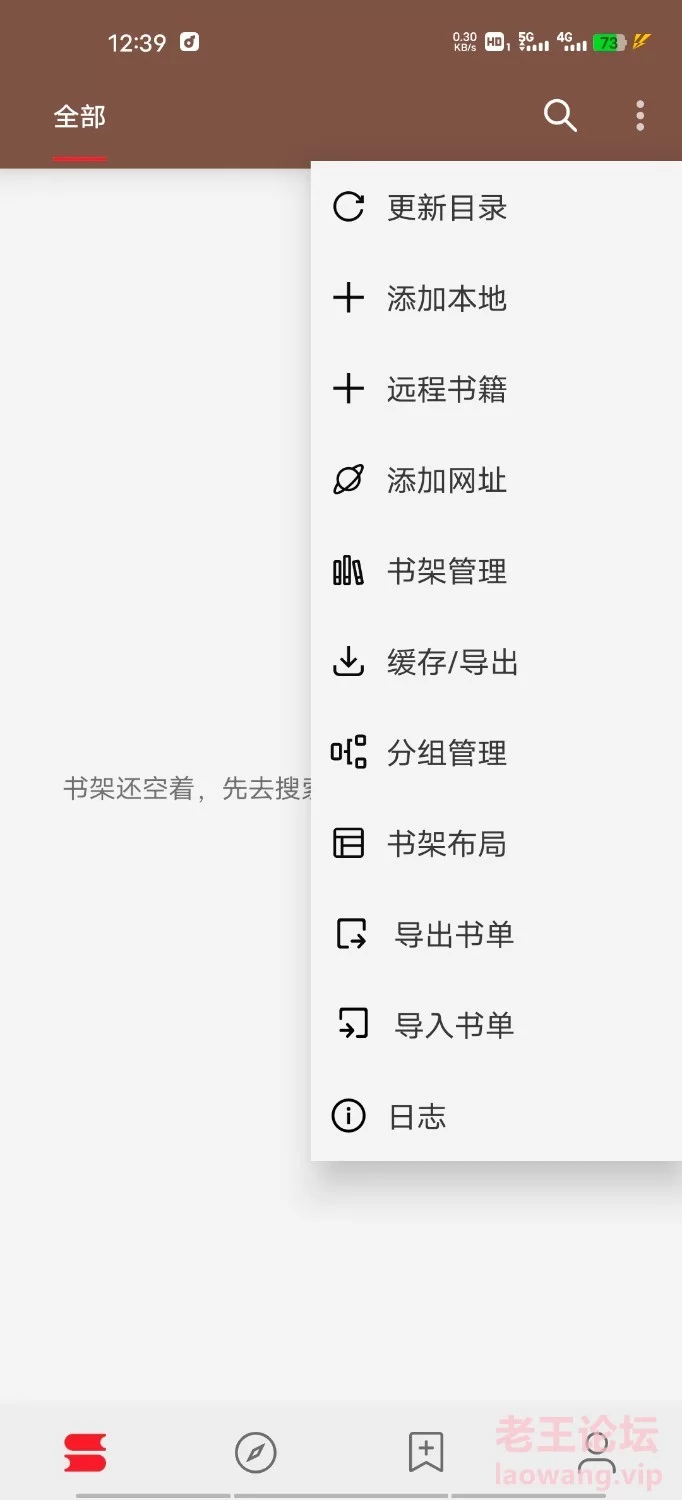
Task: Select 更新目录 to refresh the catalog
Action: click(496, 208)
